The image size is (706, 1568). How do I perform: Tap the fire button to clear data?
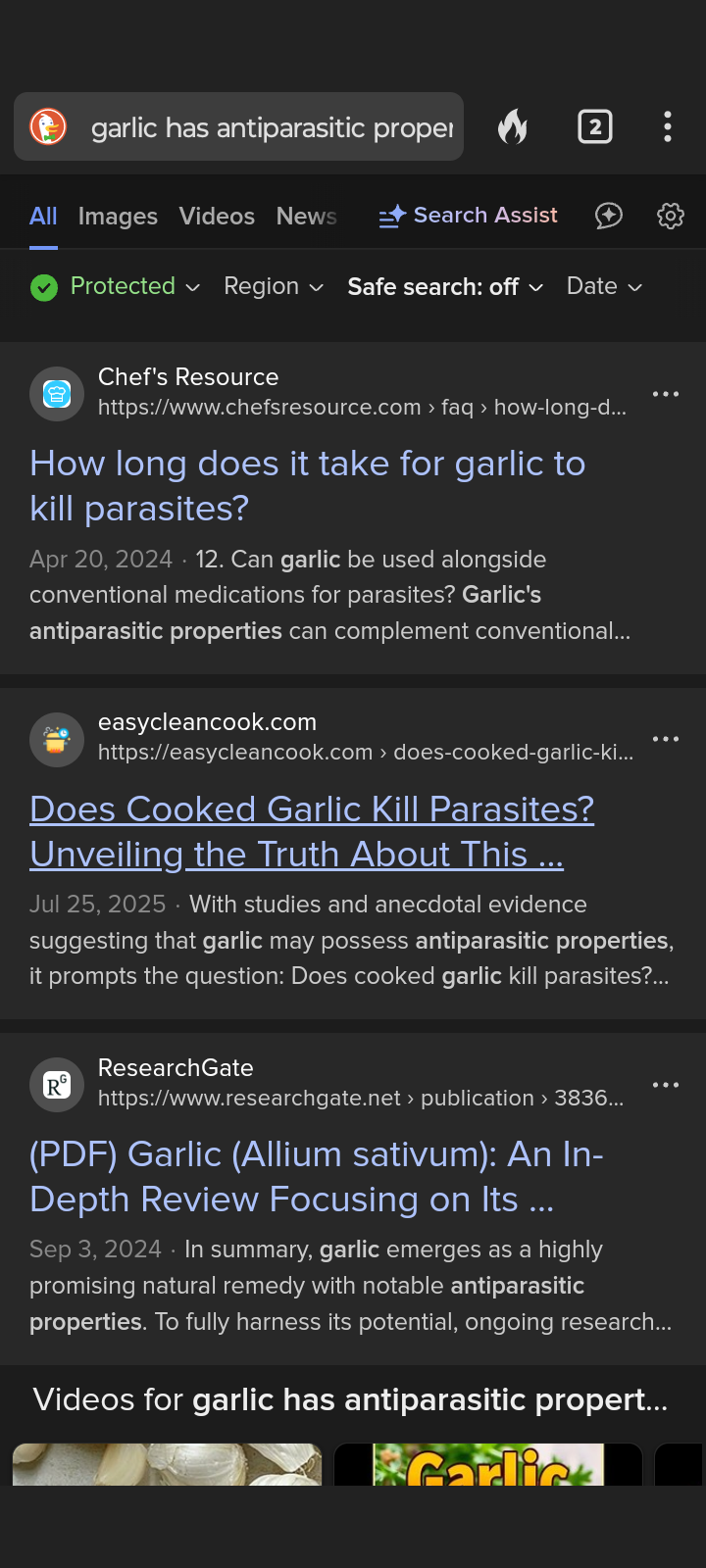(x=513, y=126)
